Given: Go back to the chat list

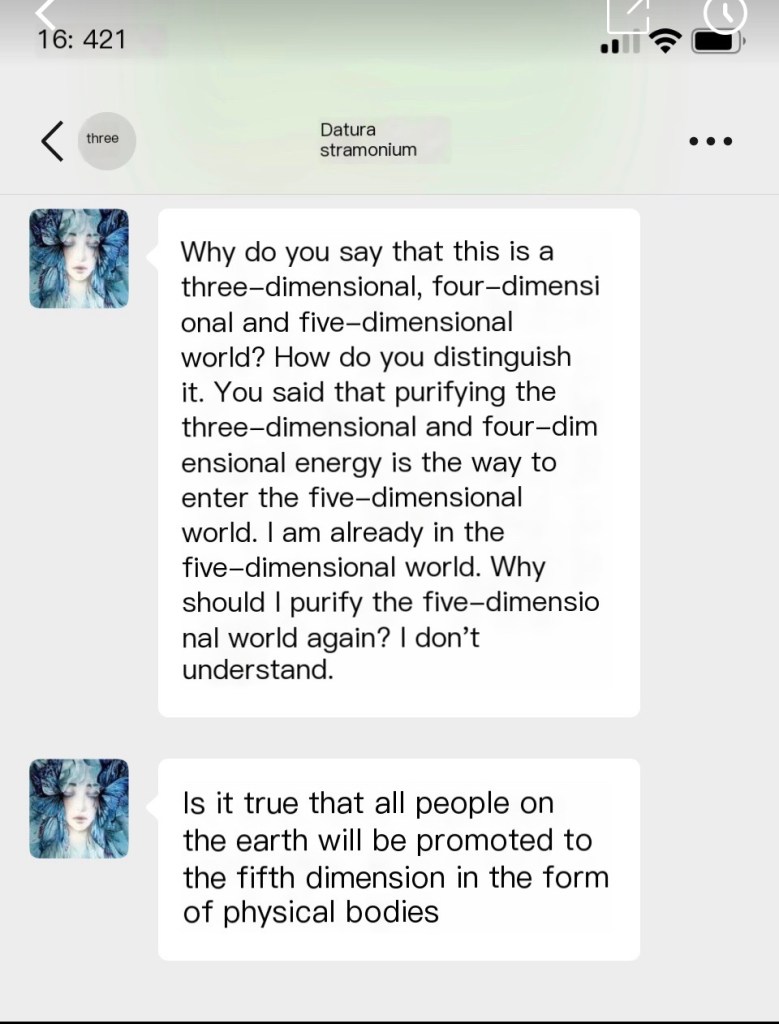Looking at the screenshot, I should click(x=52, y=140).
